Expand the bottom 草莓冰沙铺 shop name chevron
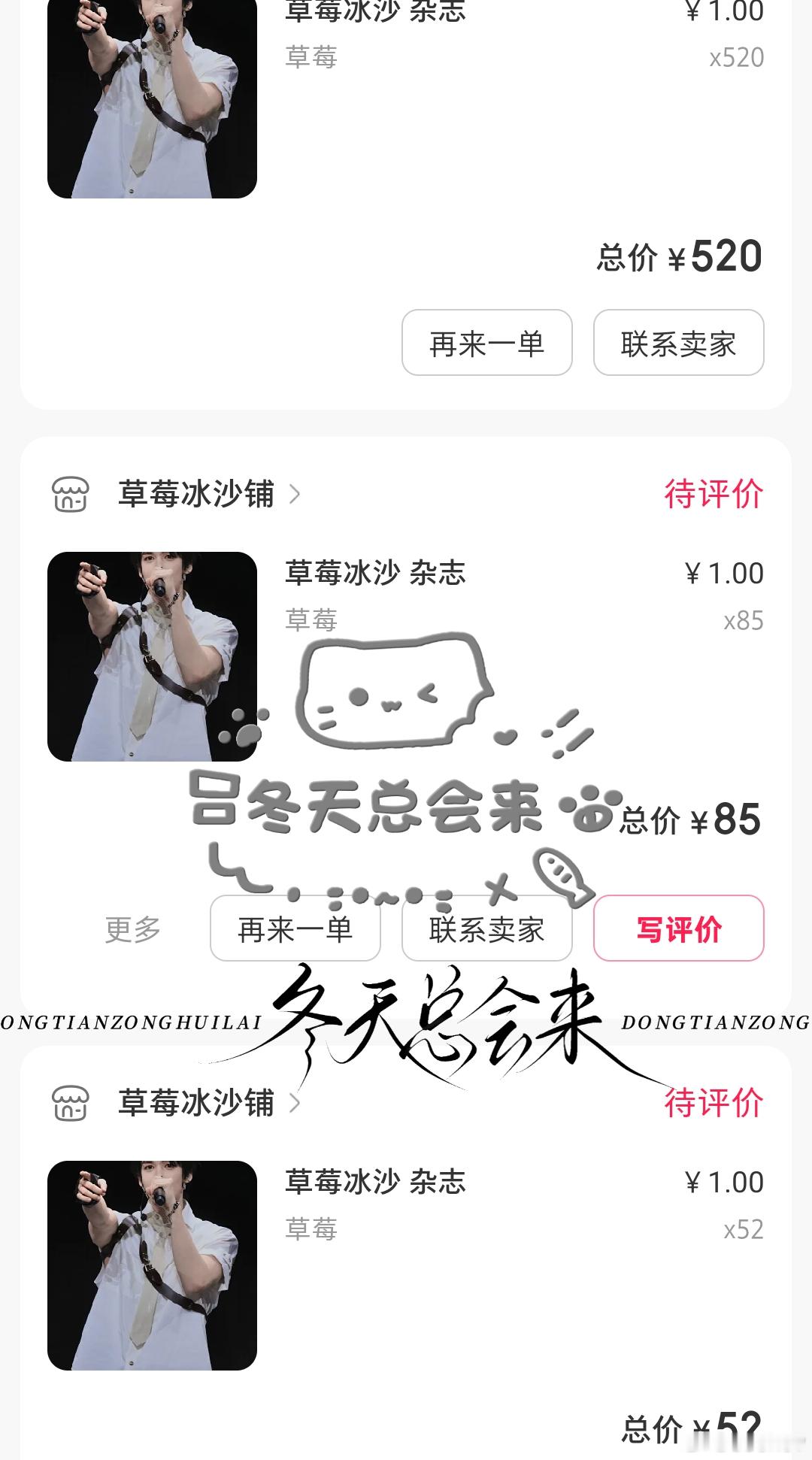 click(x=297, y=1104)
